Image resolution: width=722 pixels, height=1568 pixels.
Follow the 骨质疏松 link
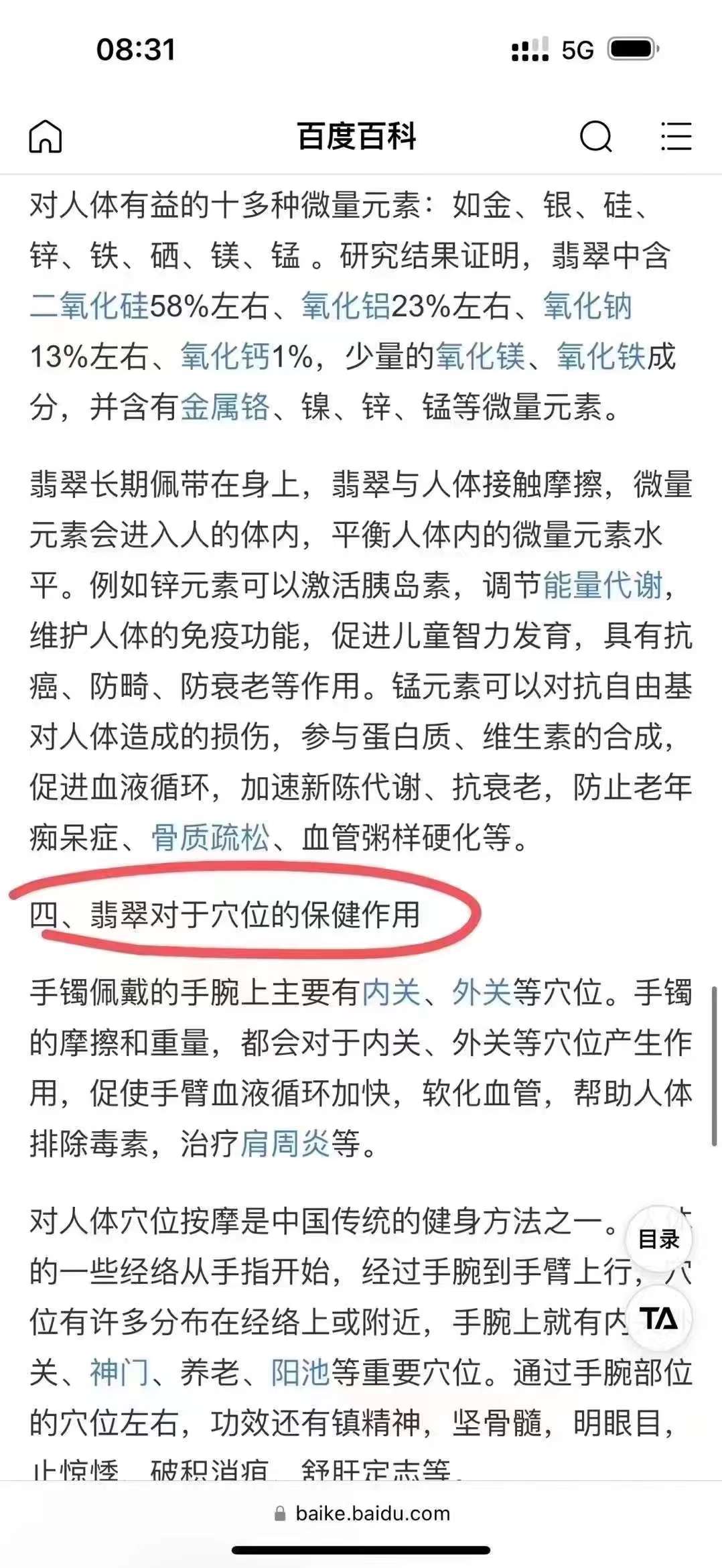click(x=210, y=838)
